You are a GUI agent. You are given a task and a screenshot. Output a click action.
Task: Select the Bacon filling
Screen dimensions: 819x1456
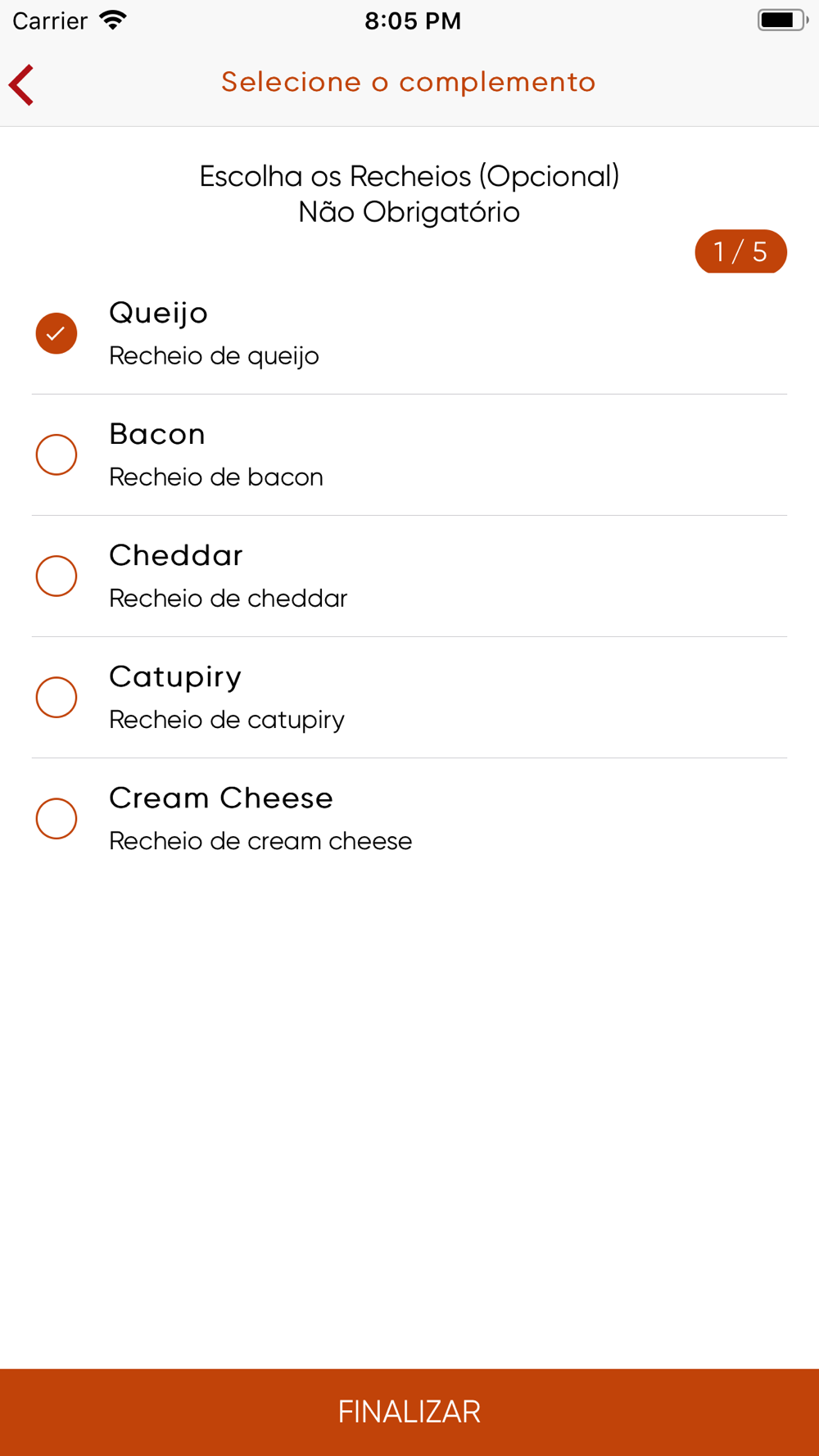coord(57,454)
